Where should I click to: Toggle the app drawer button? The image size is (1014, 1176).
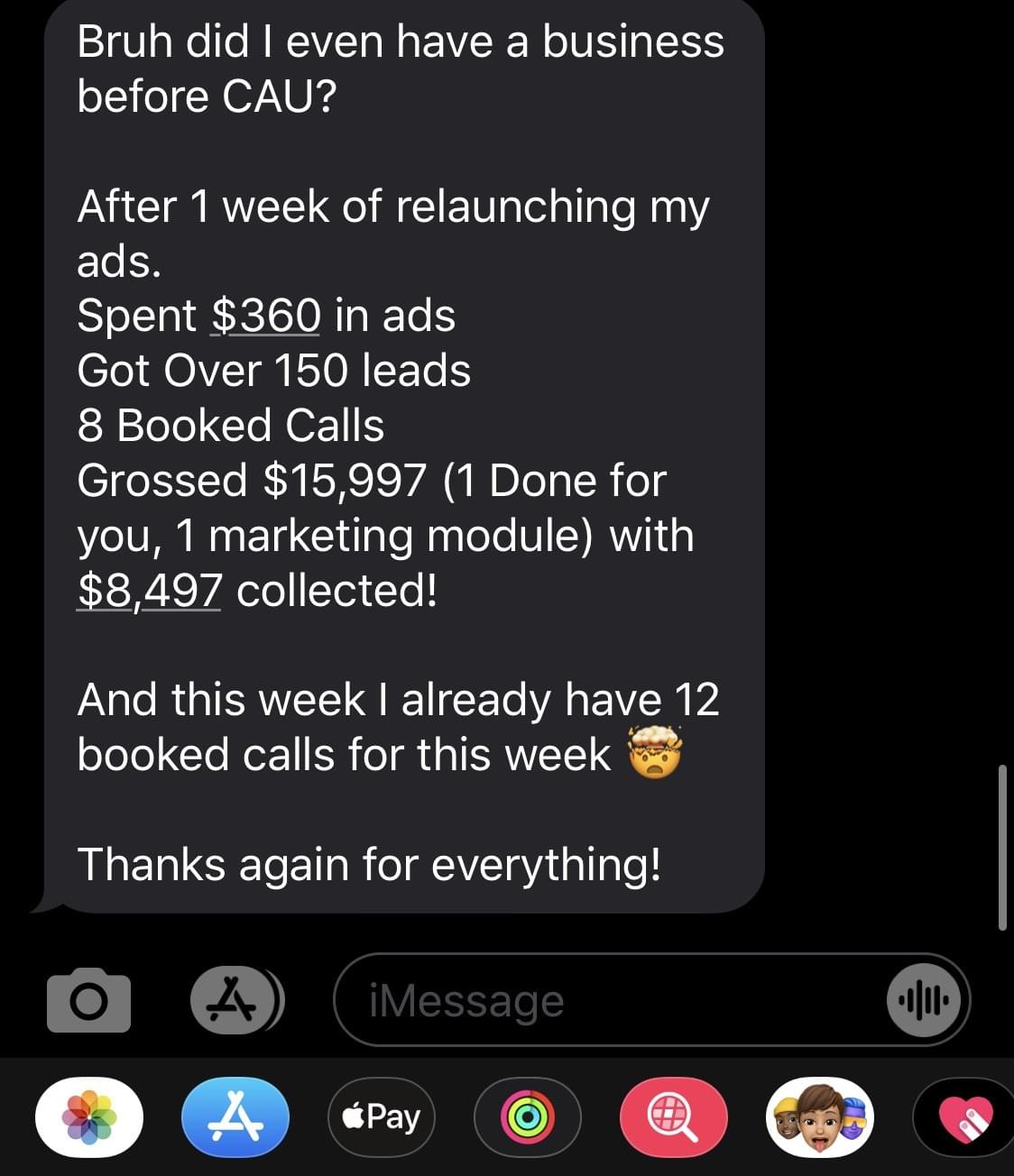(236, 1001)
